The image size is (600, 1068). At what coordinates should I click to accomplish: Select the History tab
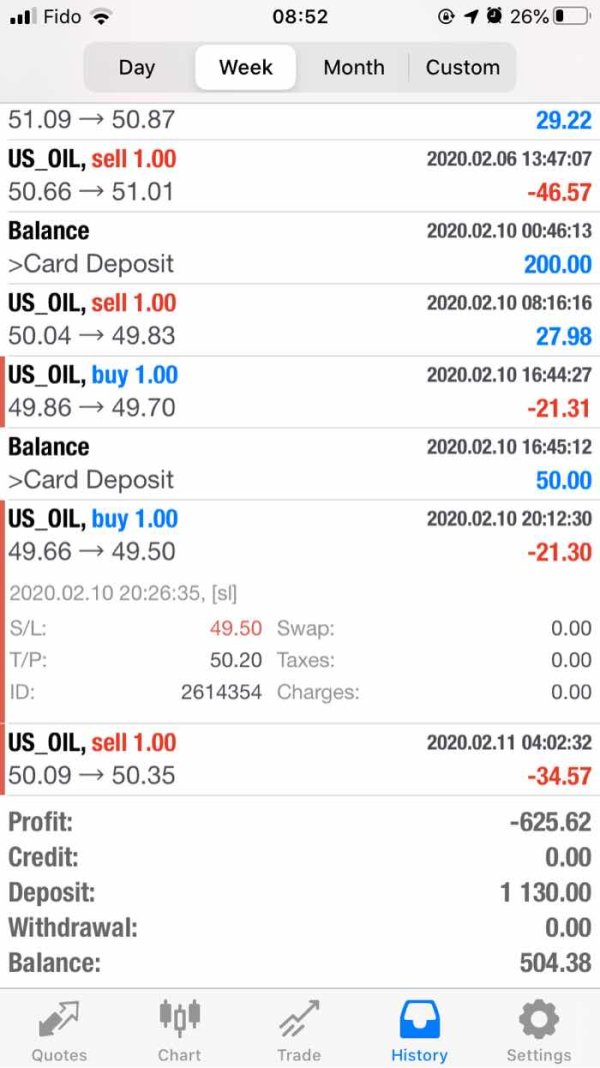point(419,1030)
